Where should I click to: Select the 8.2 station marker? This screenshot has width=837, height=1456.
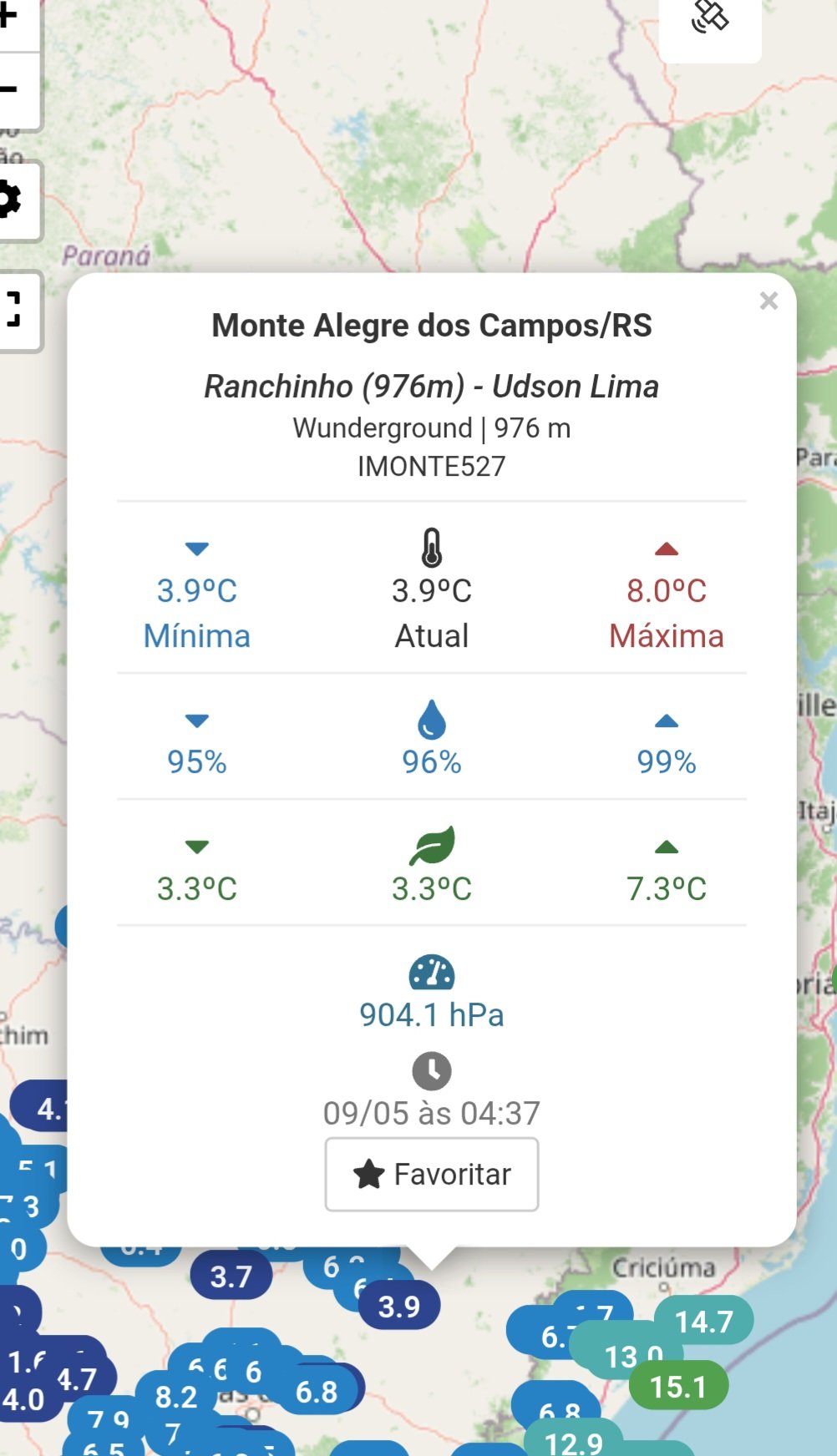(176, 1397)
